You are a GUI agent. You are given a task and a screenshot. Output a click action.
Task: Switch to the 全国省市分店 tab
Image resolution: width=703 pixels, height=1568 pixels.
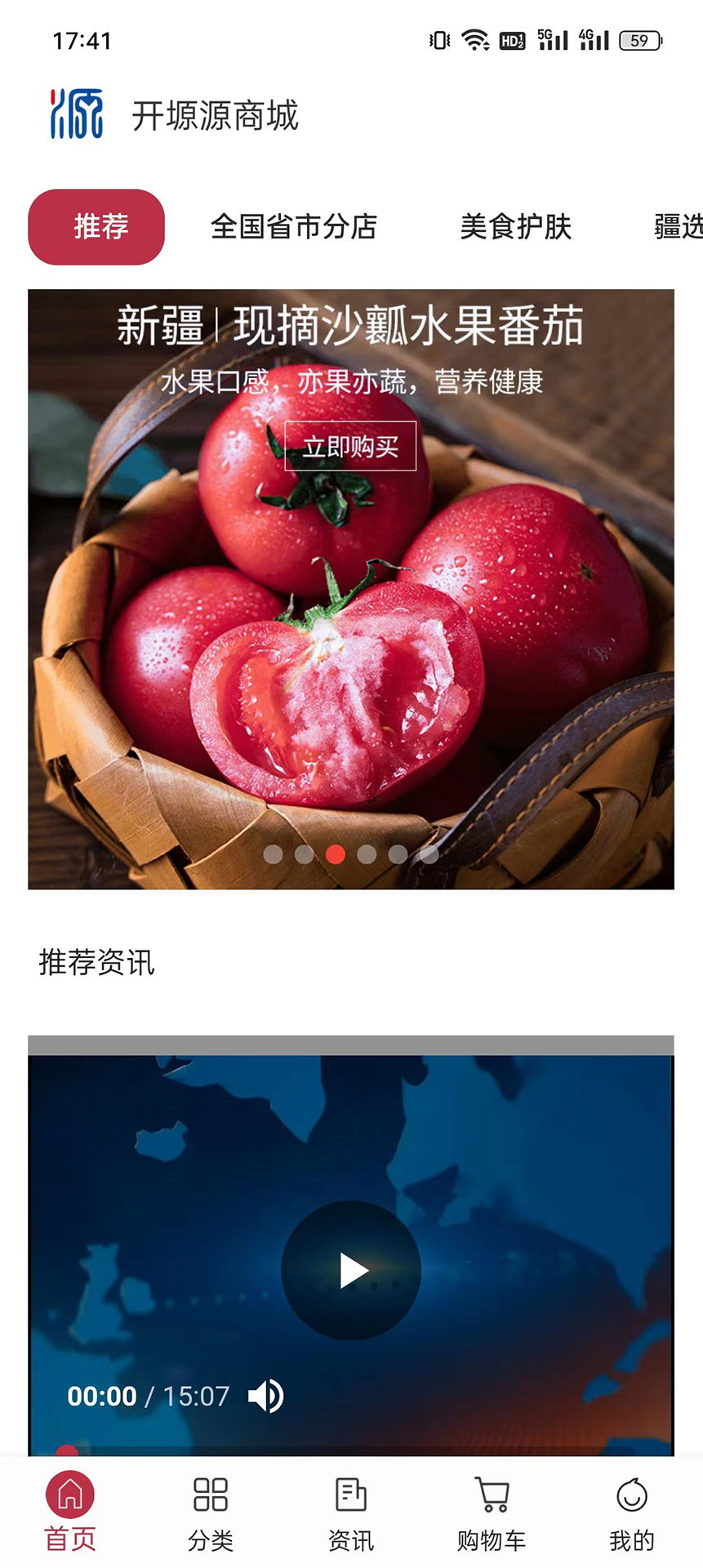tap(295, 227)
